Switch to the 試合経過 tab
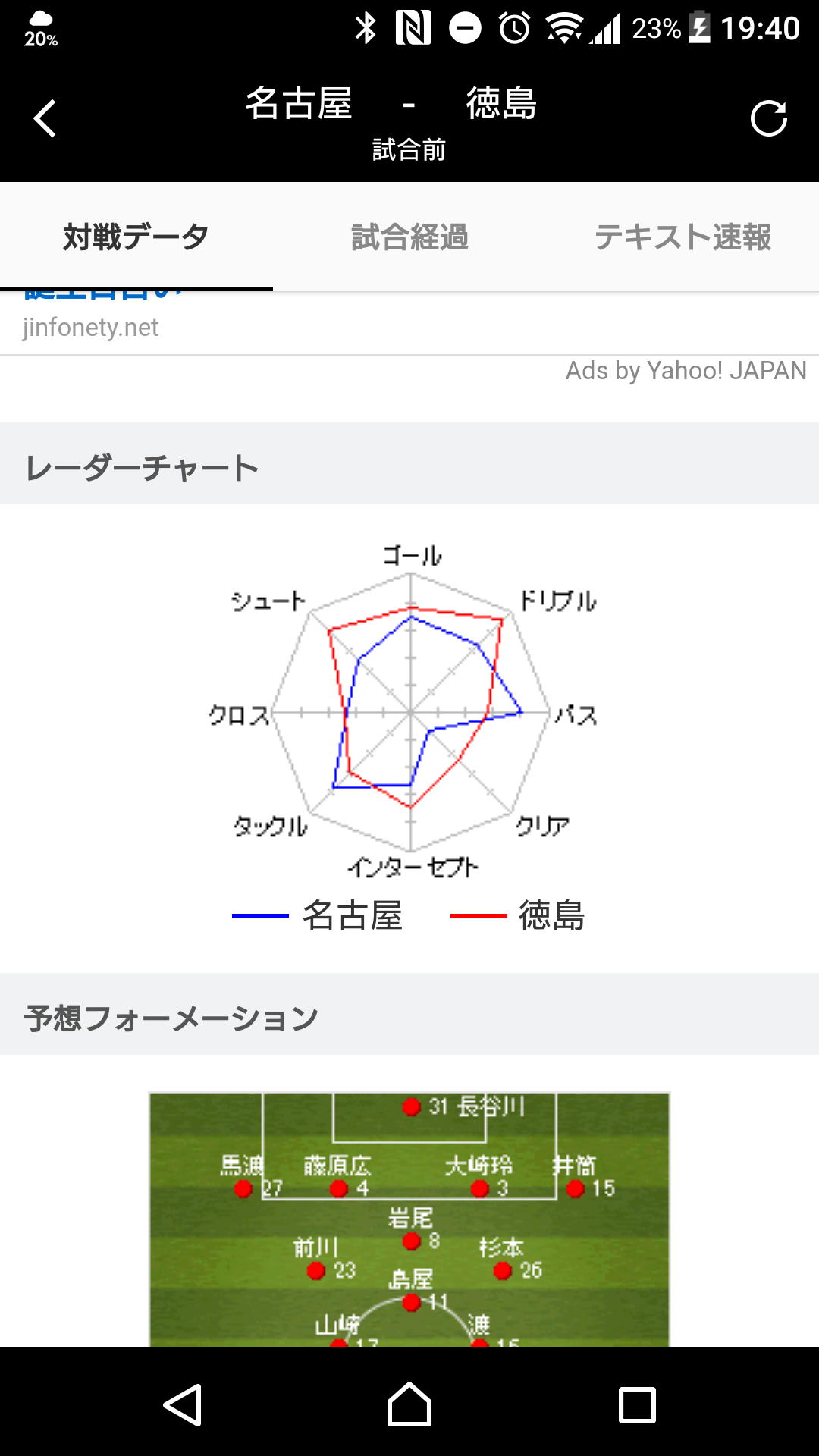This screenshot has height=1456, width=819. click(409, 237)
